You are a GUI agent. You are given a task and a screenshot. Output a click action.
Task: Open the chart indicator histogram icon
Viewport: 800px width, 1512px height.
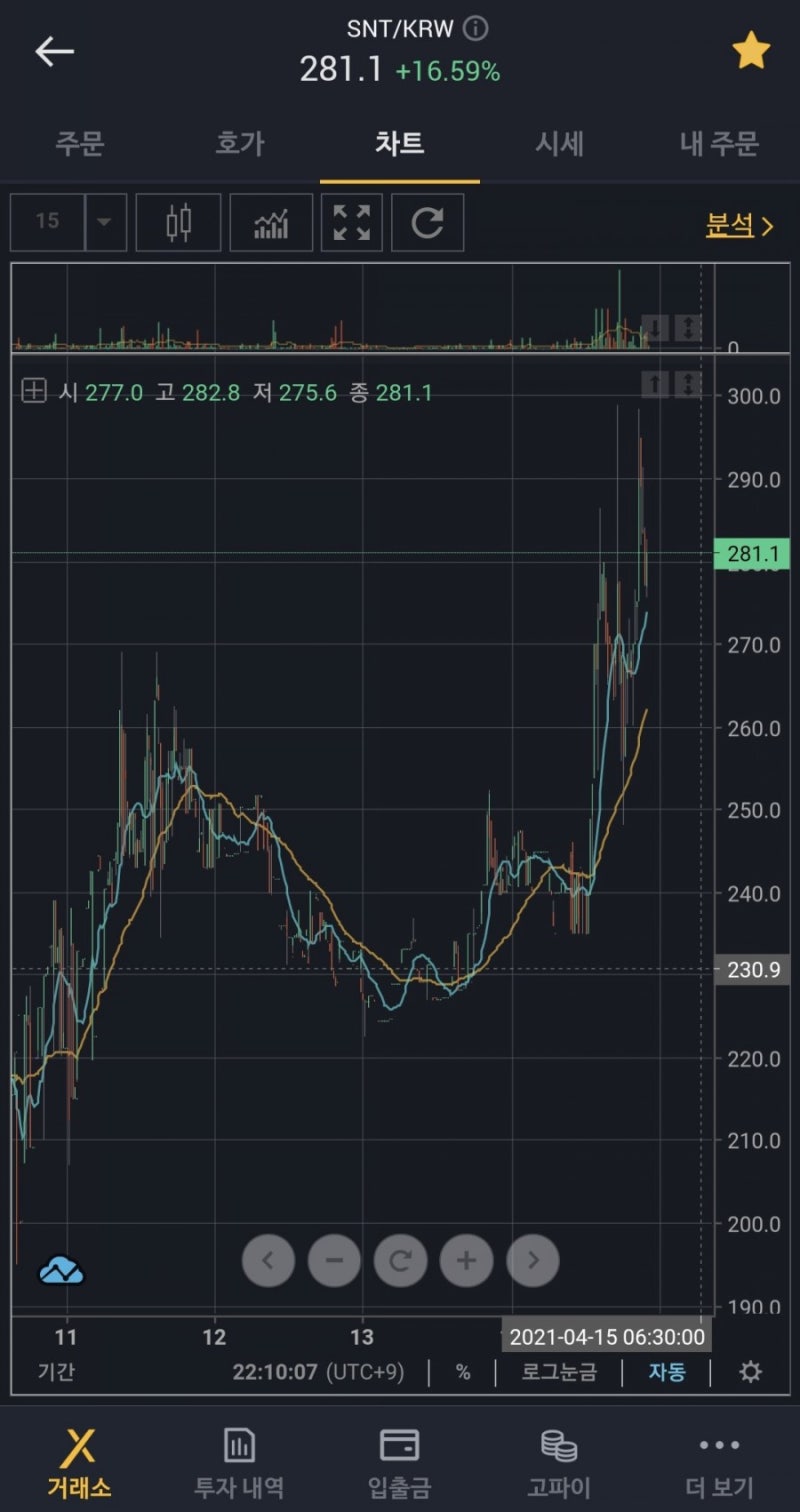tap(271, 222)
